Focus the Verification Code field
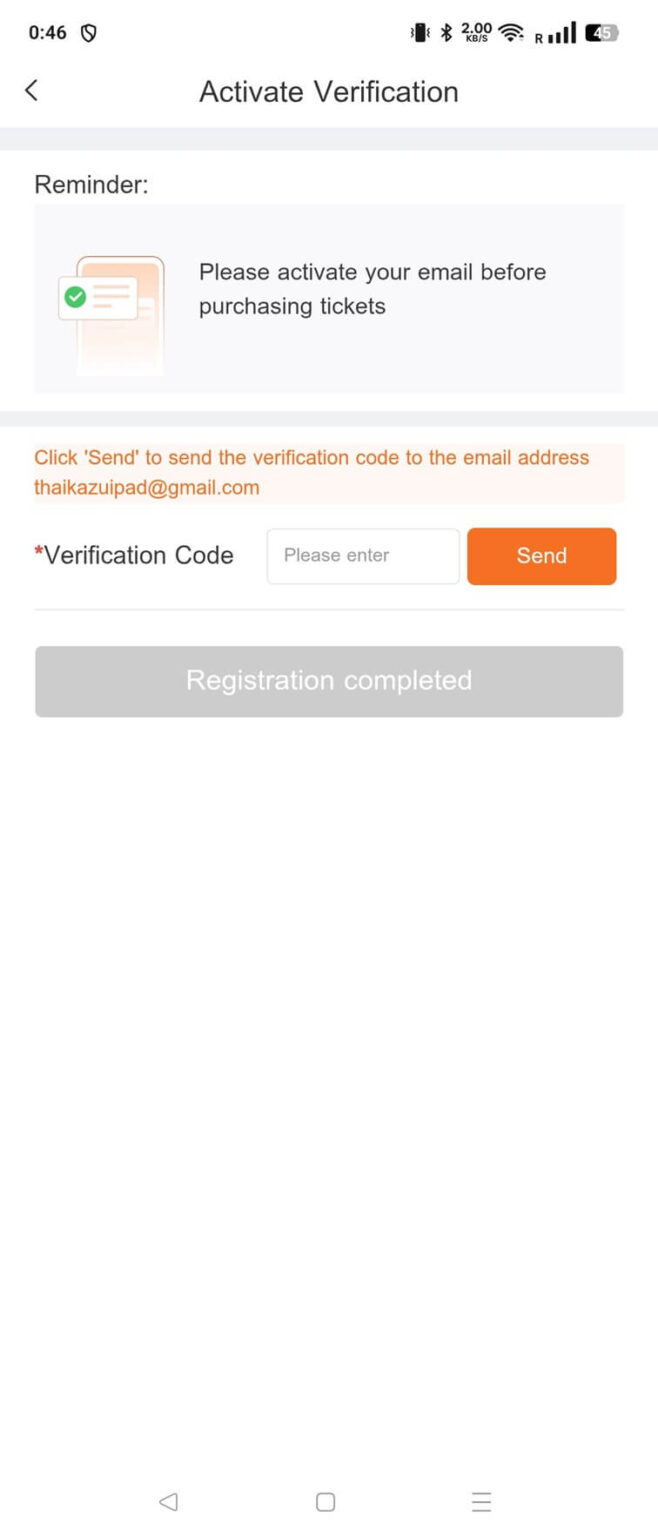This screenshot has height=1536, width=658. point(362,556)
